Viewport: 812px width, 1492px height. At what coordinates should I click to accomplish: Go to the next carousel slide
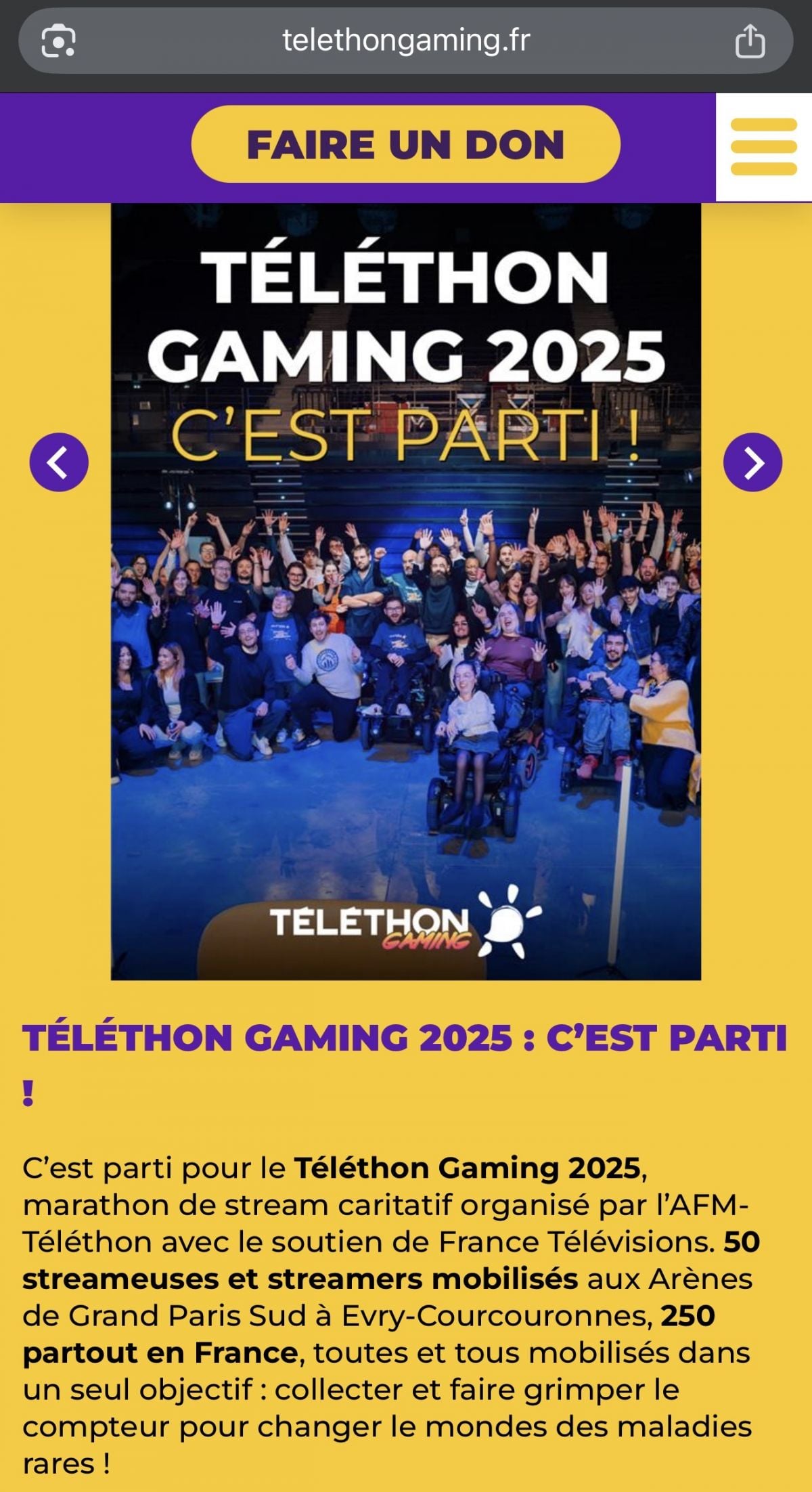point(752,462)
